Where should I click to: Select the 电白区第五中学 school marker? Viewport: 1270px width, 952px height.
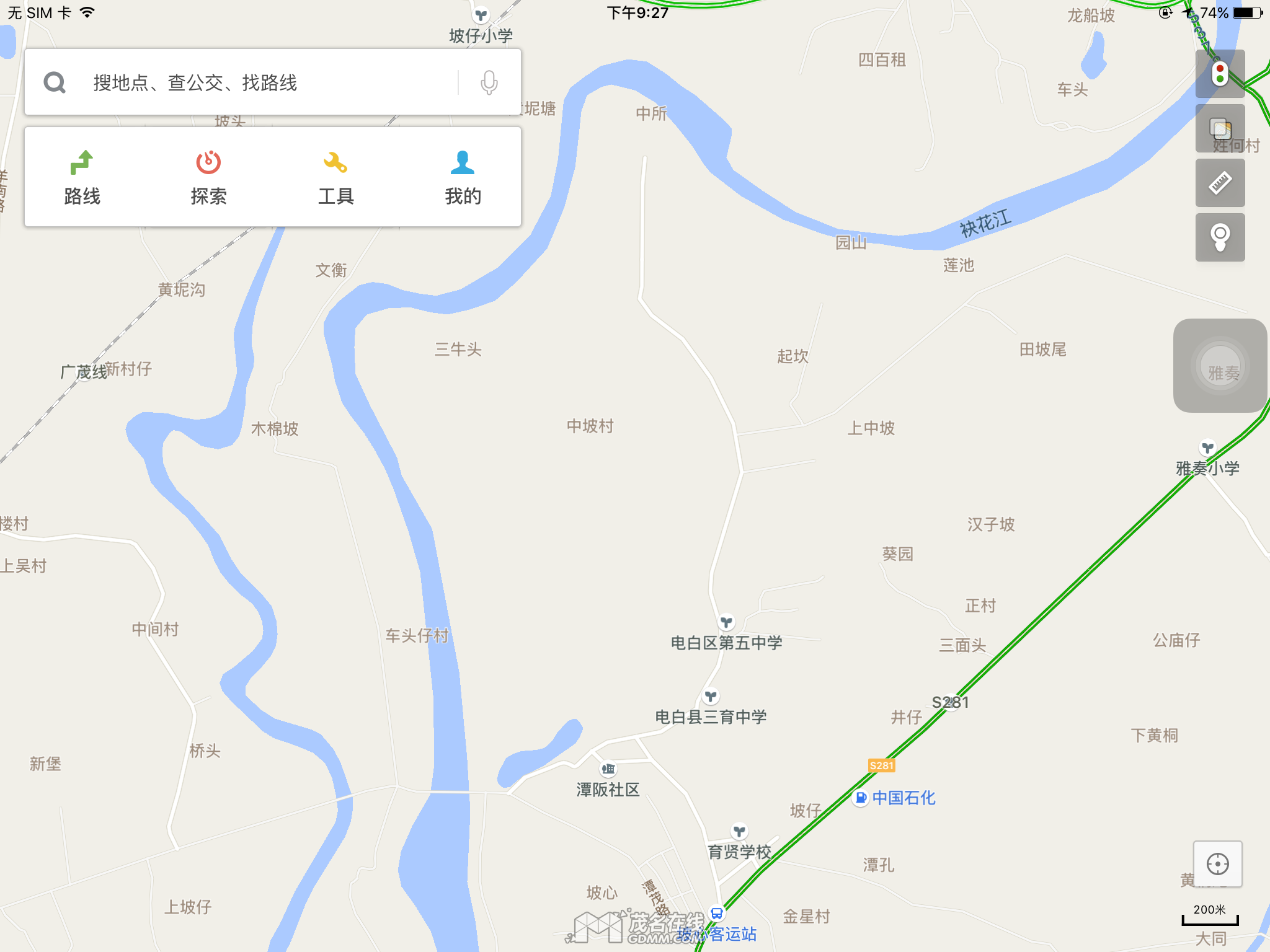tap(726, 622)
